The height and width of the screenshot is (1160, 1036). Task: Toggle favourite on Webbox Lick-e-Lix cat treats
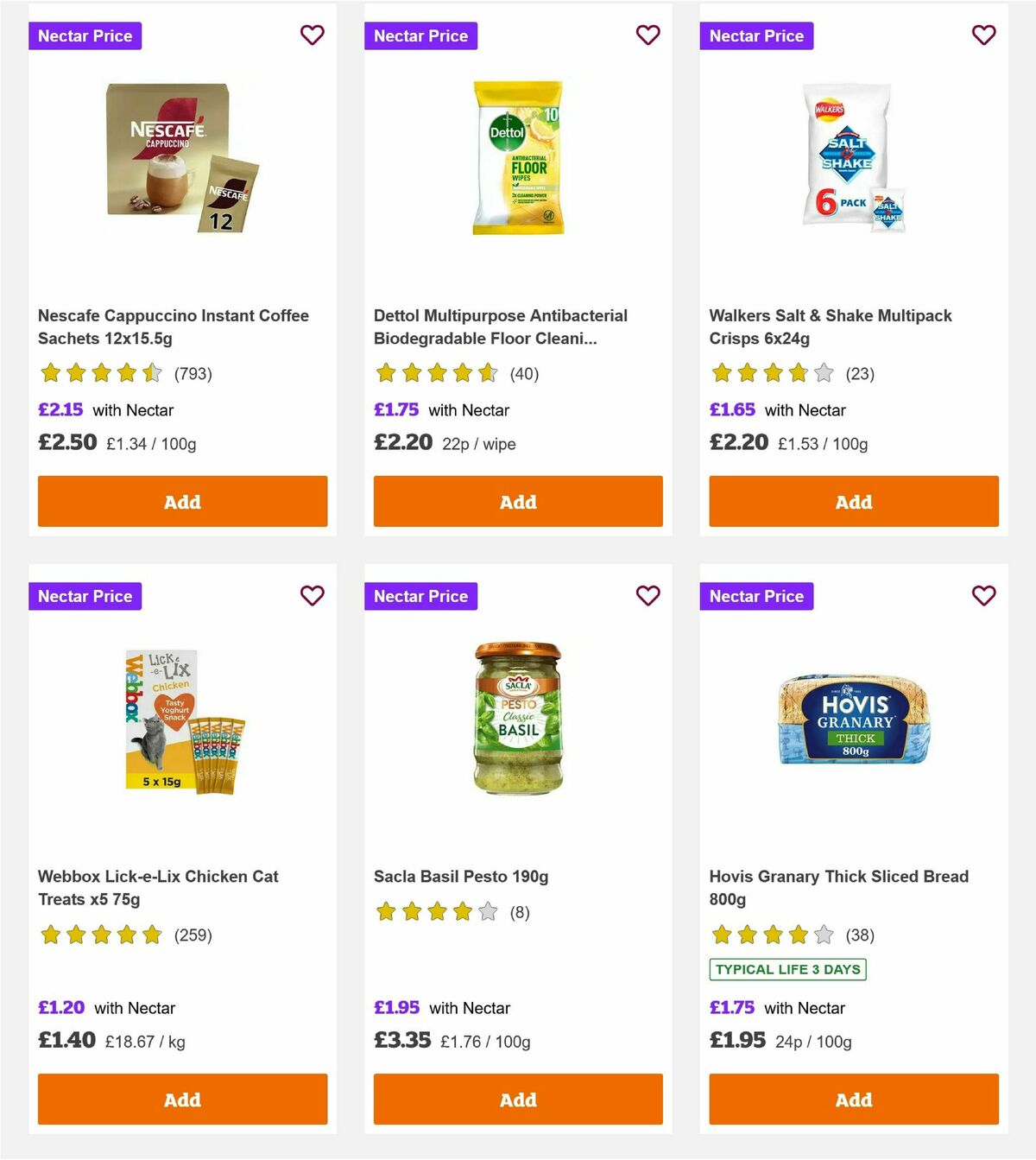[x=312, y=595]
